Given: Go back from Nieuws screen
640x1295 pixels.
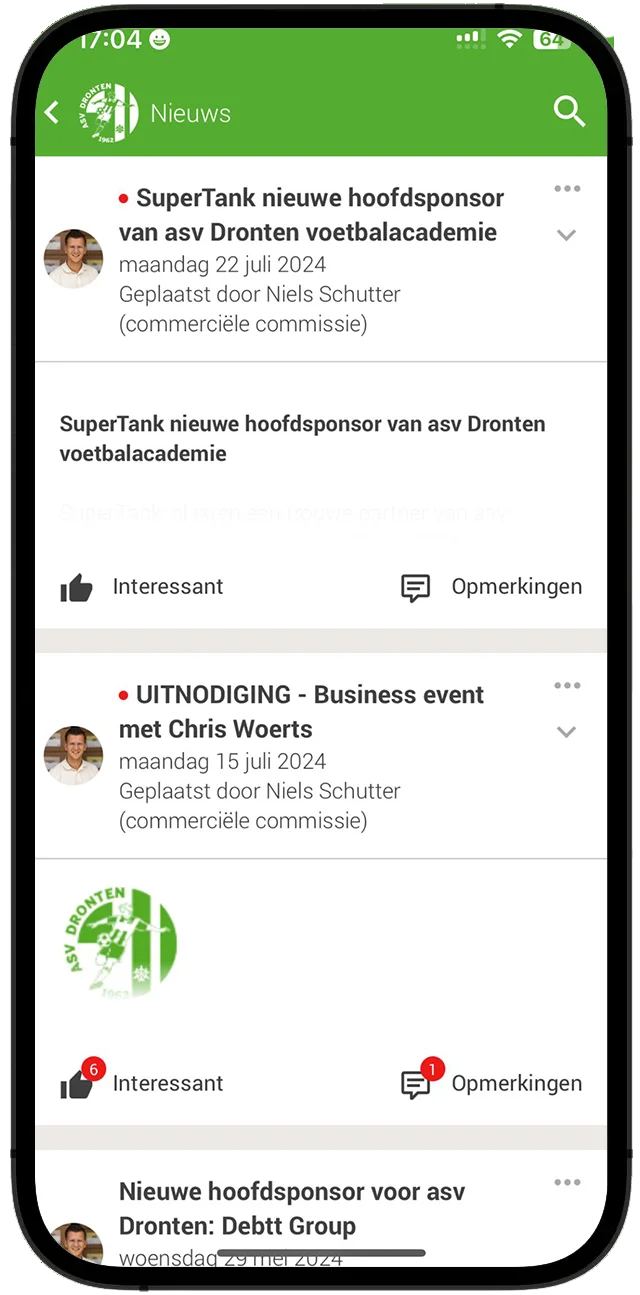Looking at the screenshot, I should click(53, 113).
